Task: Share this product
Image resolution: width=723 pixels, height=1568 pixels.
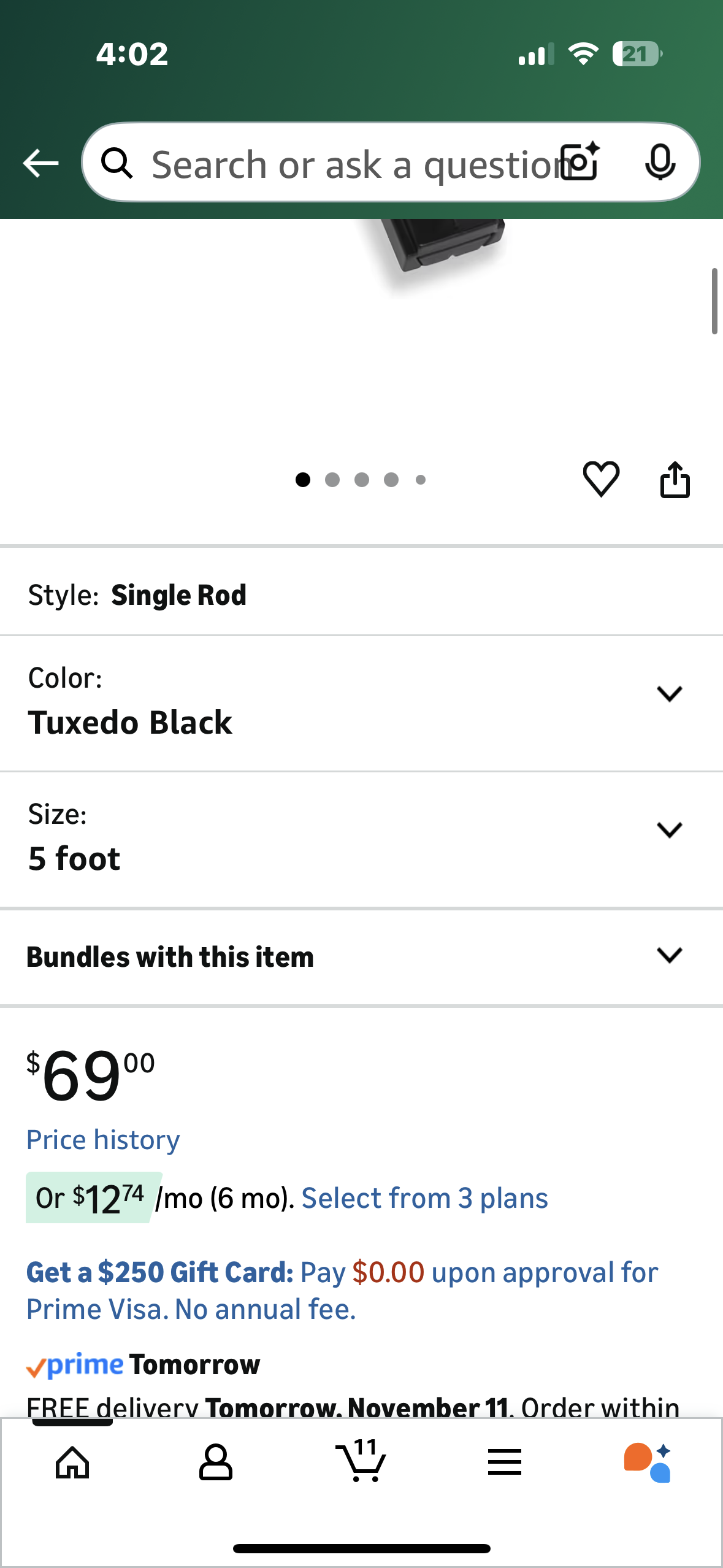Action: pyautogui.click(x=675, y=479)
